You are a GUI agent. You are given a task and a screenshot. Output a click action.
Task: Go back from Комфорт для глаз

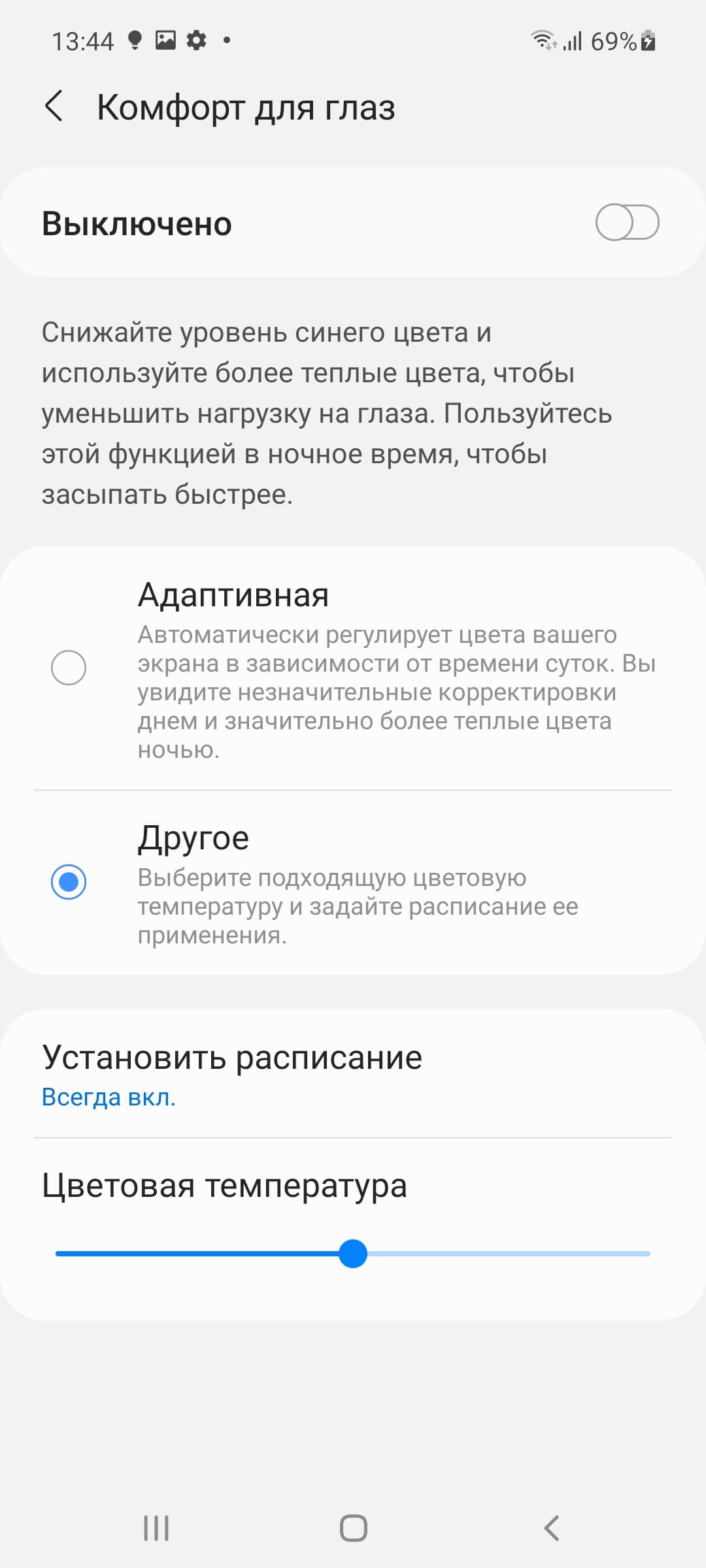pos(54,106)
